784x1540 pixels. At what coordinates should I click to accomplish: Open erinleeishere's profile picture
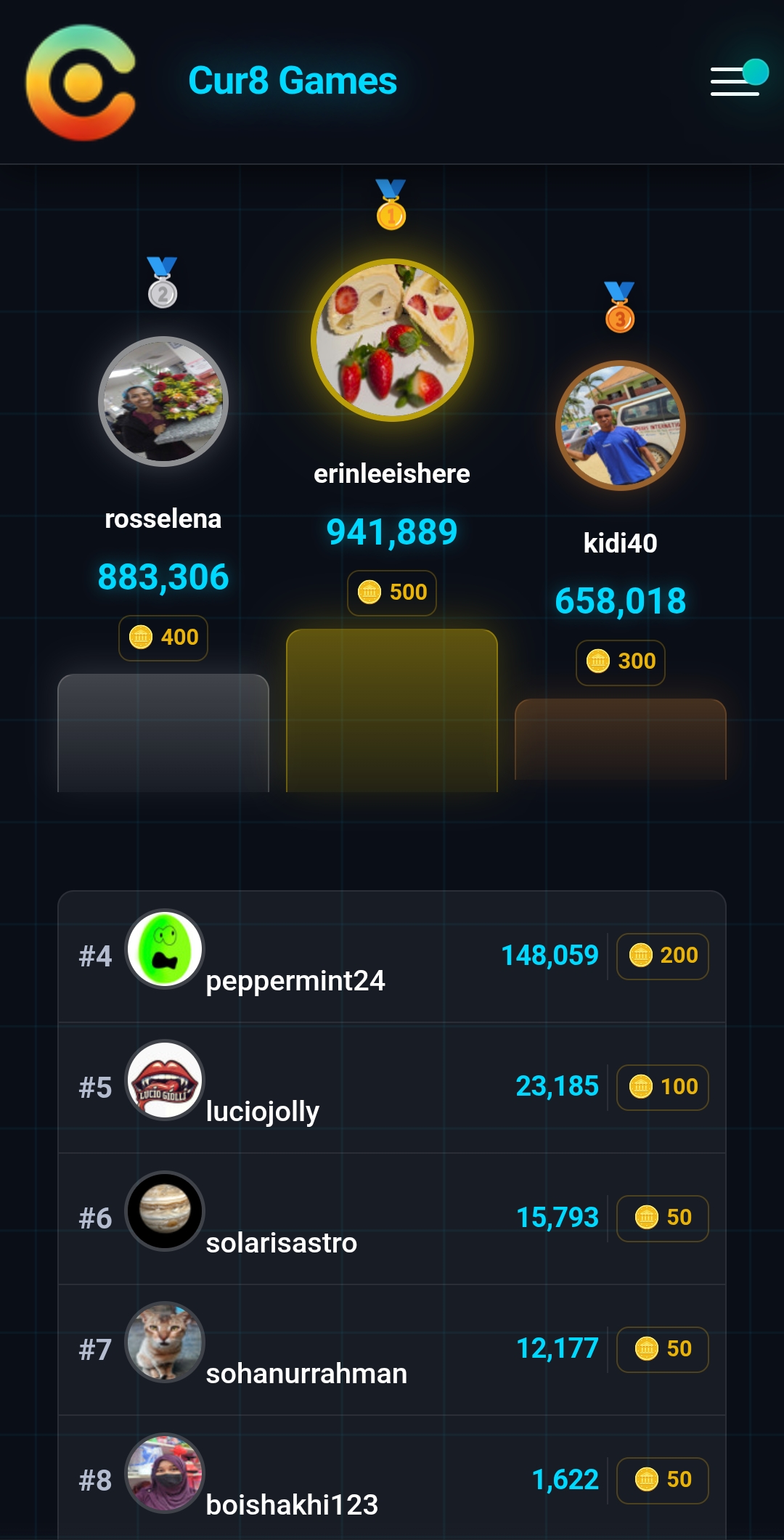click(392, 340)
